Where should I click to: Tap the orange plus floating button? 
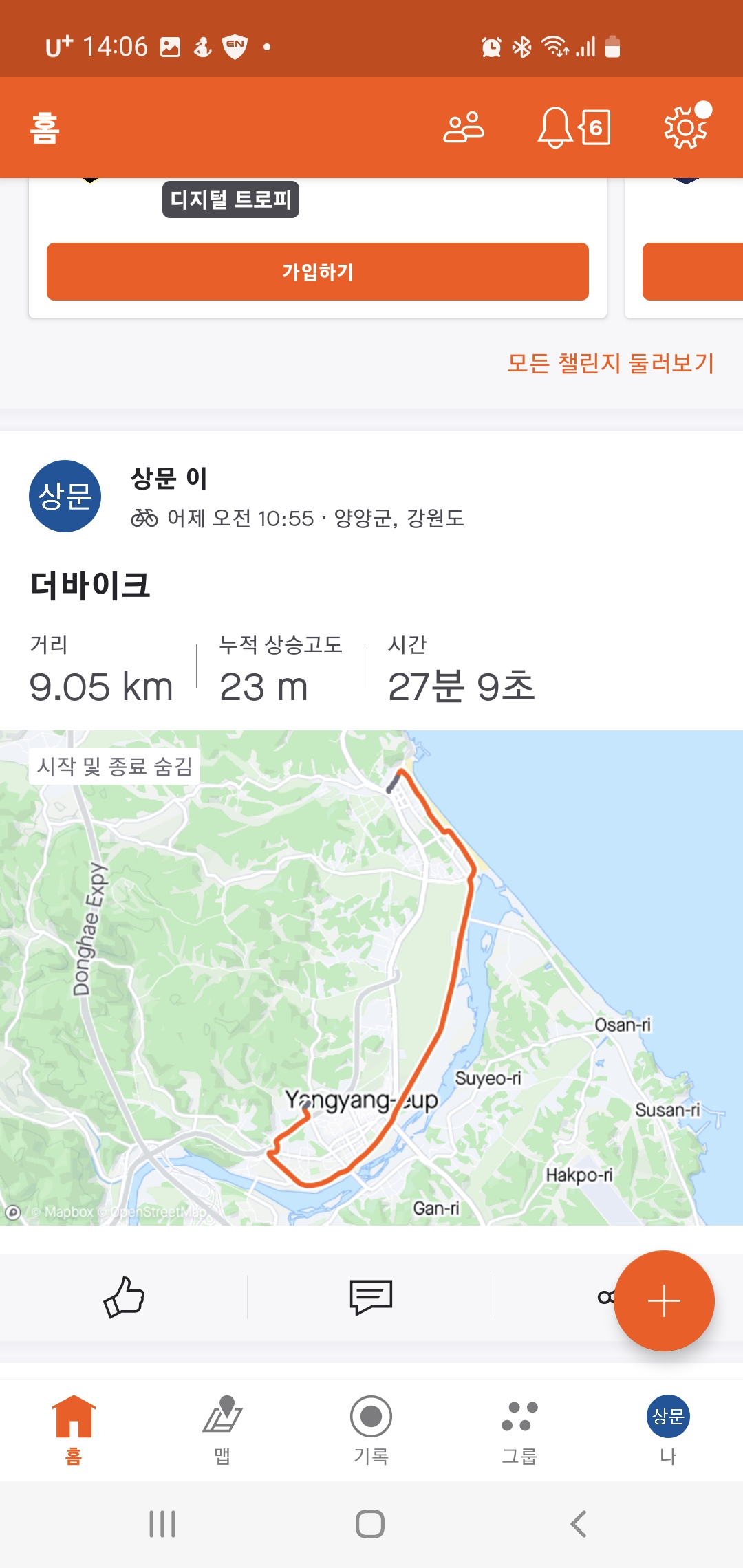[664, 1301]
